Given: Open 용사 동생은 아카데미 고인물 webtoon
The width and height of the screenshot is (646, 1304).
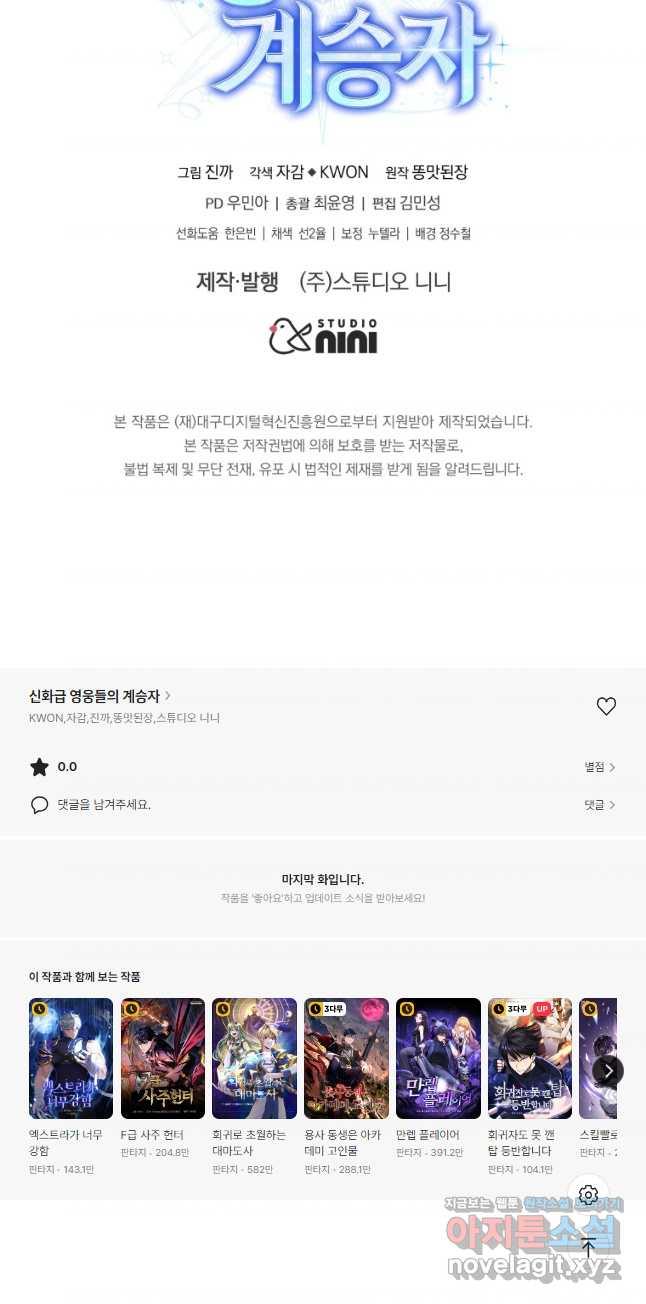Looking at the screenshot, I should [346, 1058].
